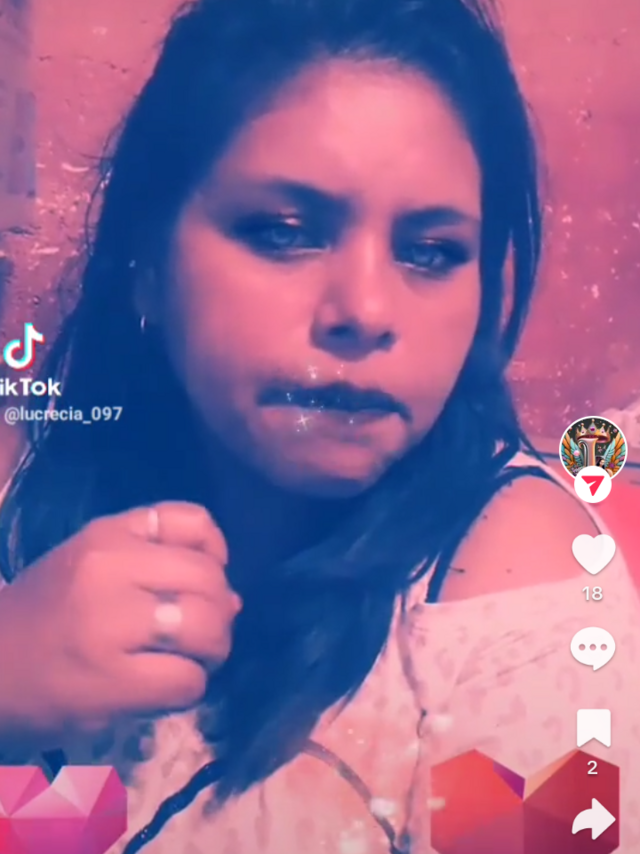Bookmark this video to favorites
The image size is (640, 854).
coord(593,728)
